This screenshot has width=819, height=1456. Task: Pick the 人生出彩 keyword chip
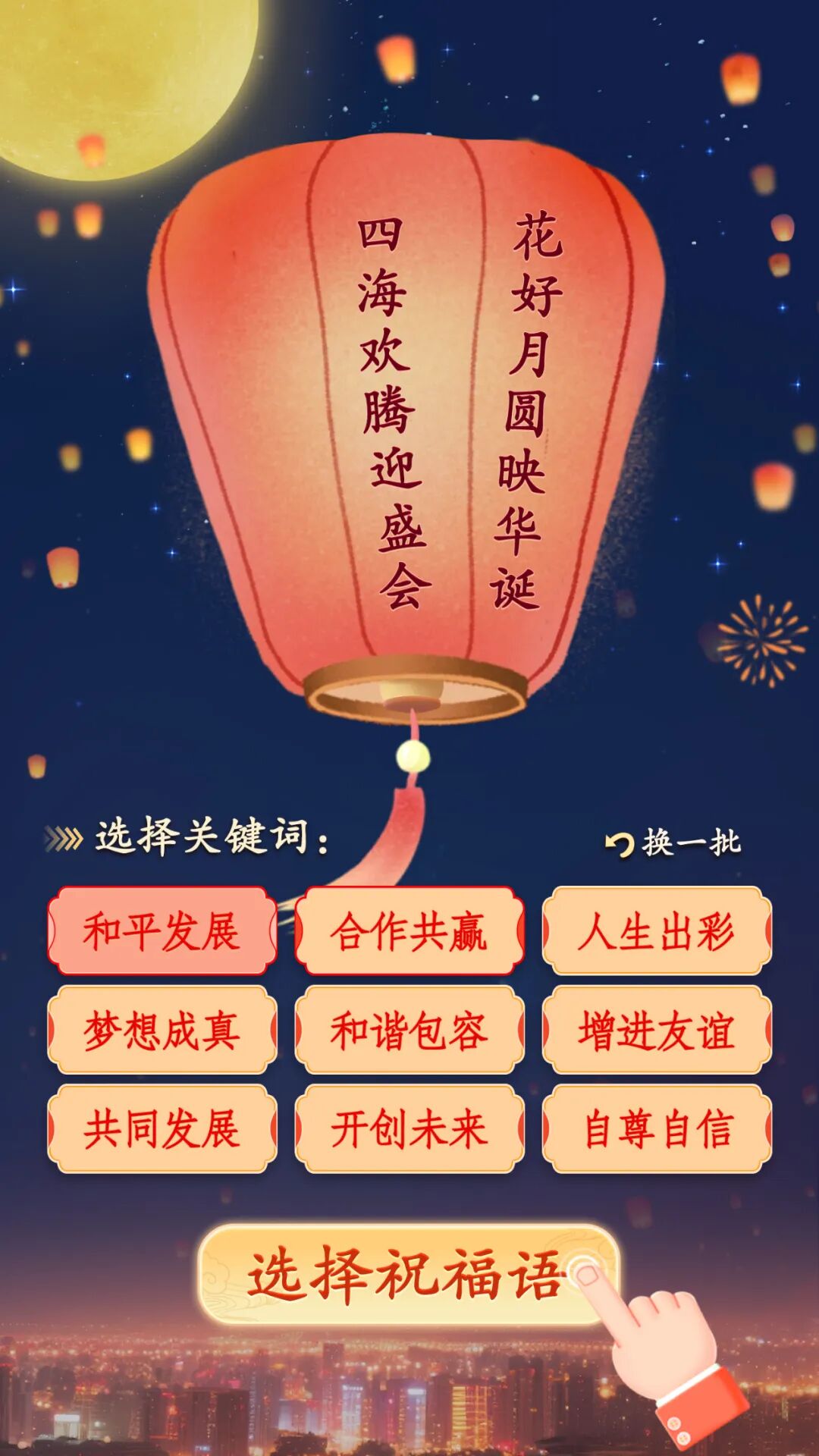click(x=657, y=931)
